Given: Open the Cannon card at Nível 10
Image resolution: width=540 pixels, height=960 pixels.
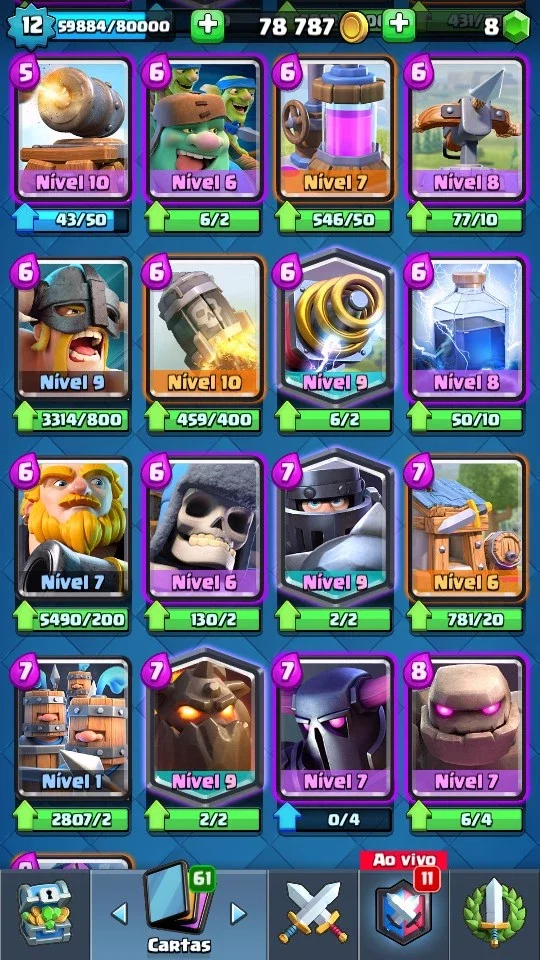Looking at the screenshot, I should tap(73, 128).
